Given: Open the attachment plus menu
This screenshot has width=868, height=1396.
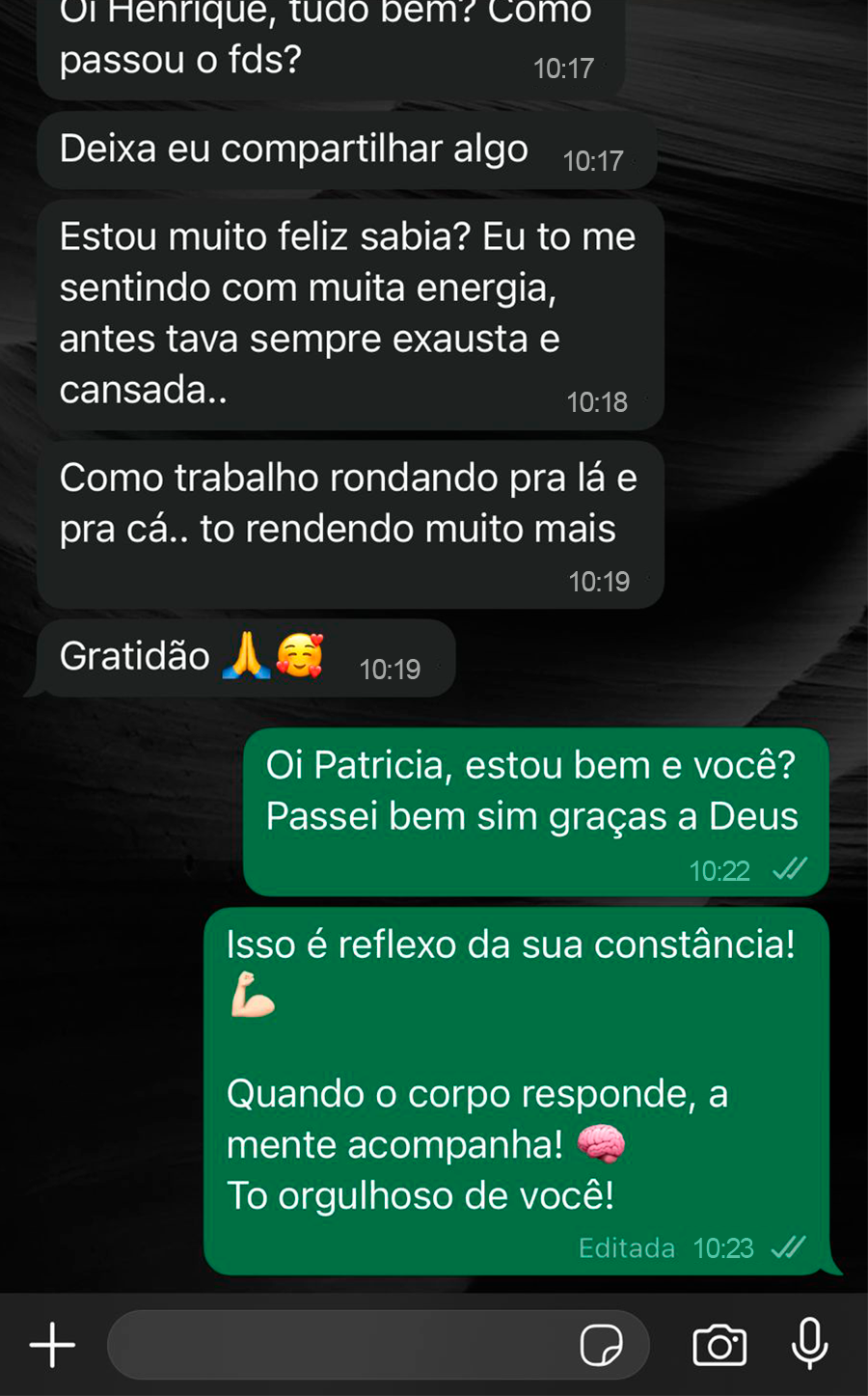Looking at the screenshot, I should (x=52, y=1345).
